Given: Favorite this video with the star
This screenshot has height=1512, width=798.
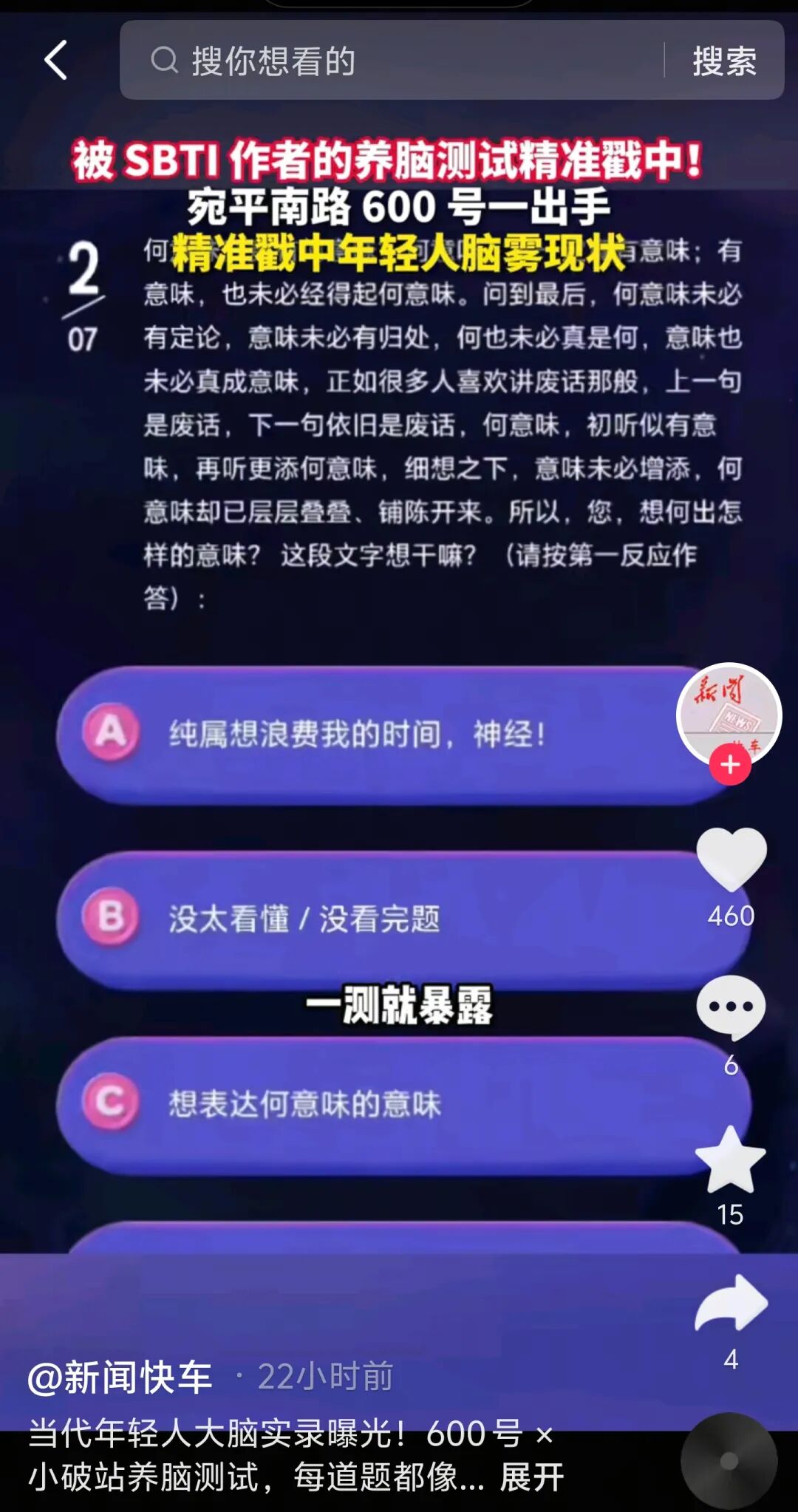Looking at the screenshot, I should (x=730, y=1159).
